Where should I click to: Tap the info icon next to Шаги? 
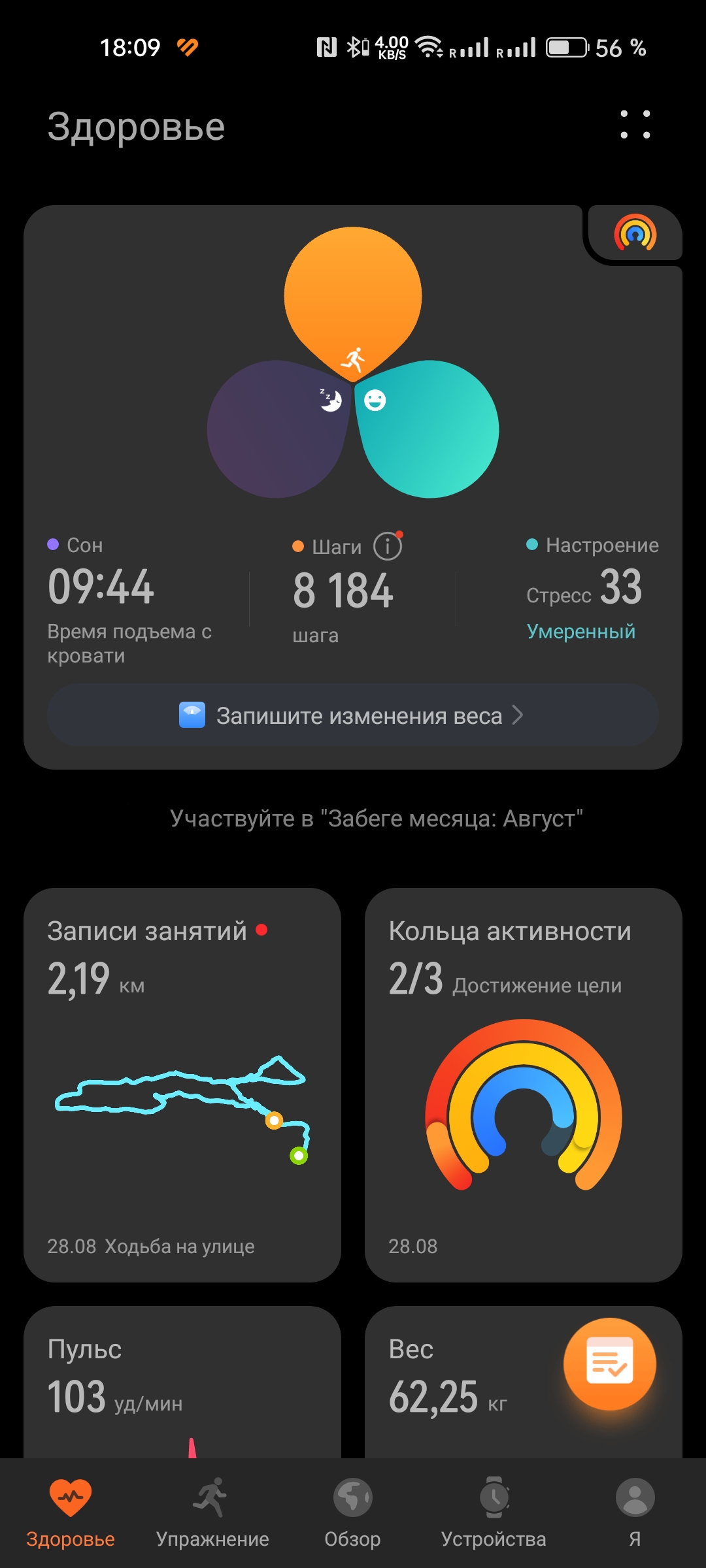[388, 546]
